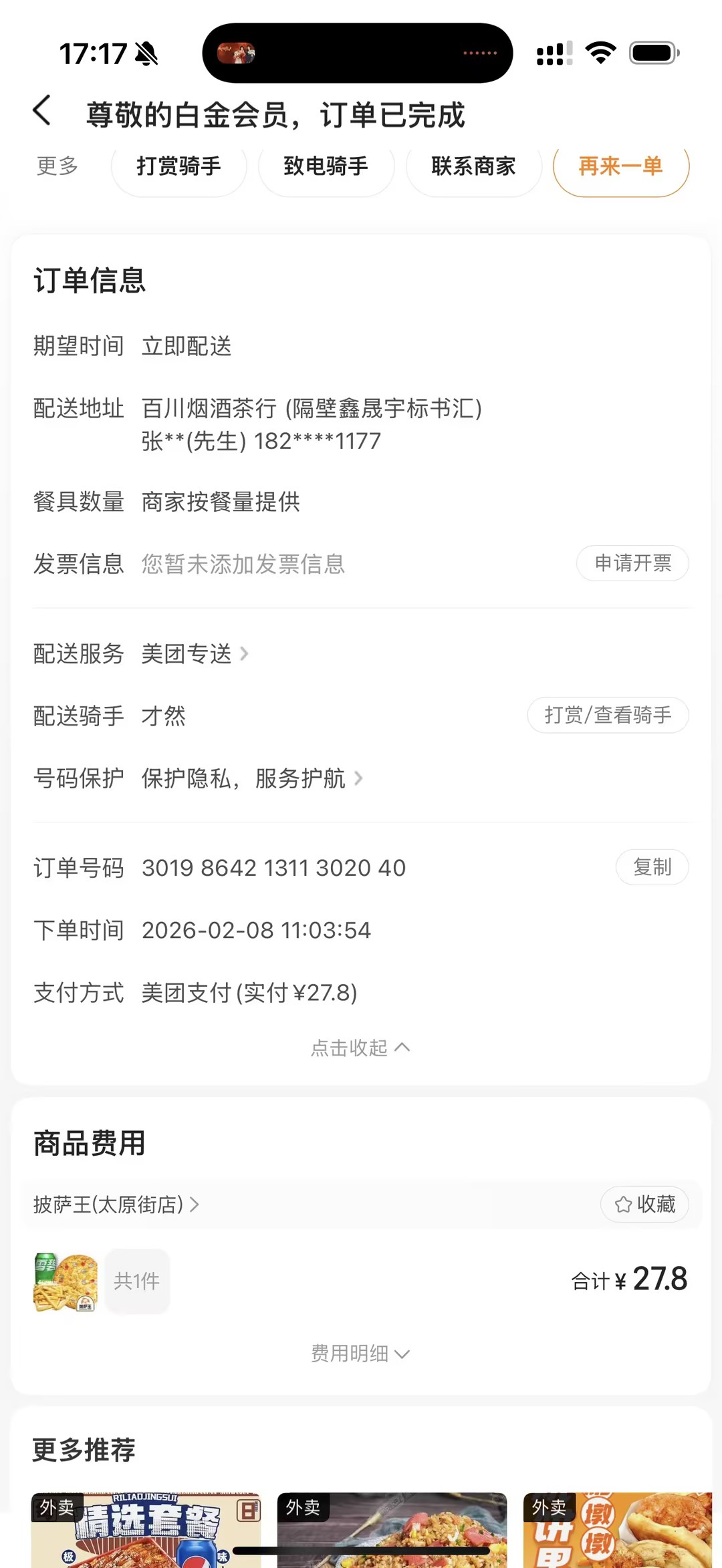Open 保护隐私，服务护航 number protection info
Viewport: 722px width, 1568px height.
252,778
